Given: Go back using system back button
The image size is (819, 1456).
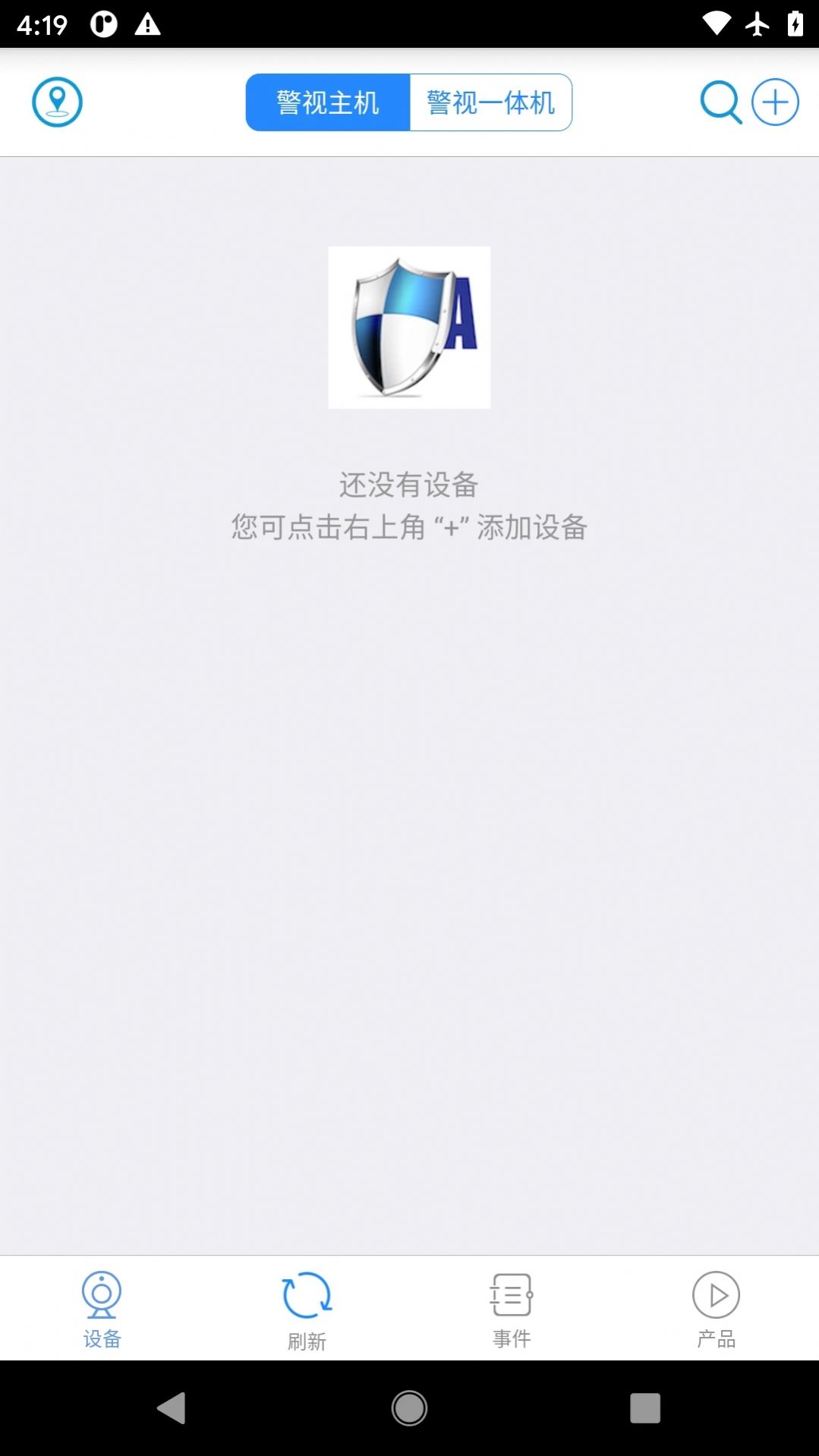Looking at the screenshot, I should tap(172, 1408).
